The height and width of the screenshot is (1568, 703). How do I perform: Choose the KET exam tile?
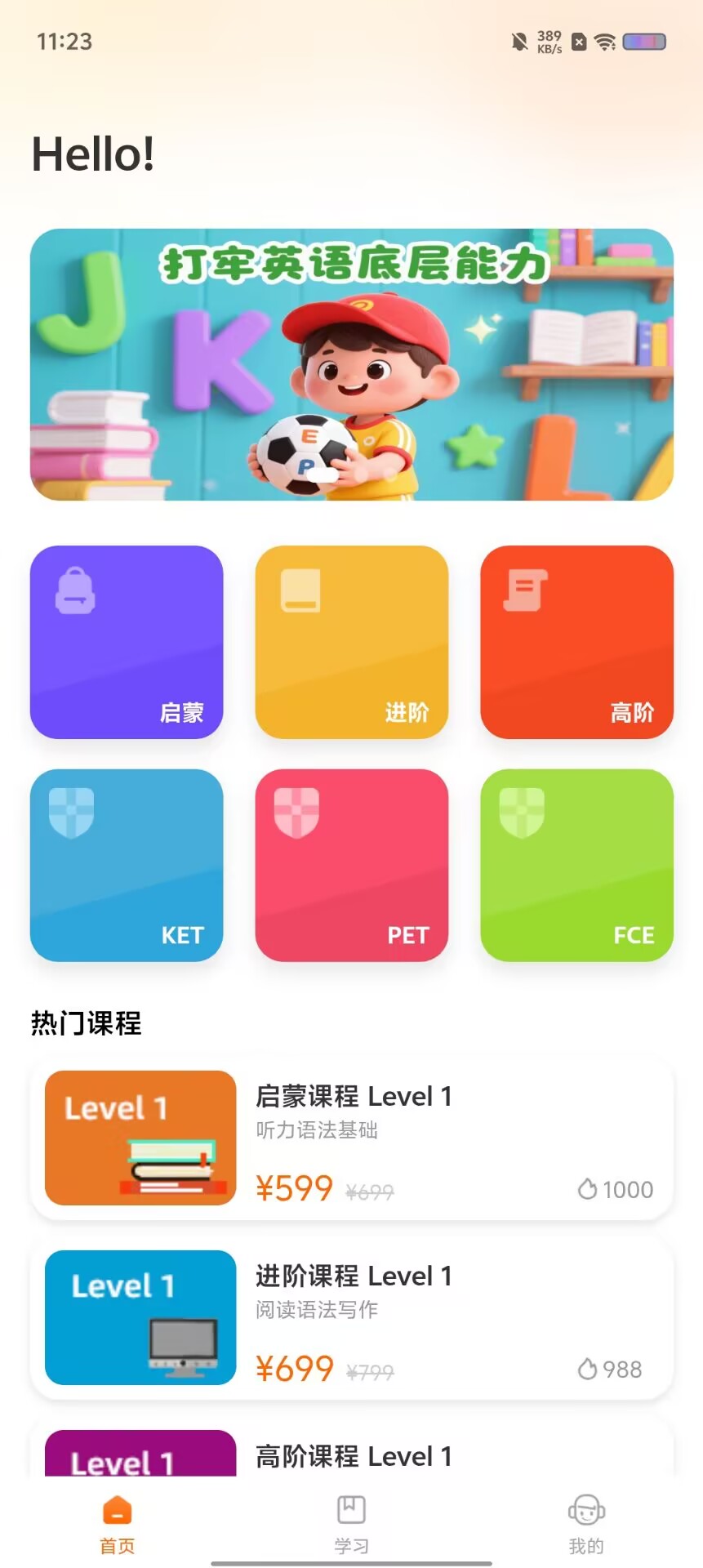[127, 865]
